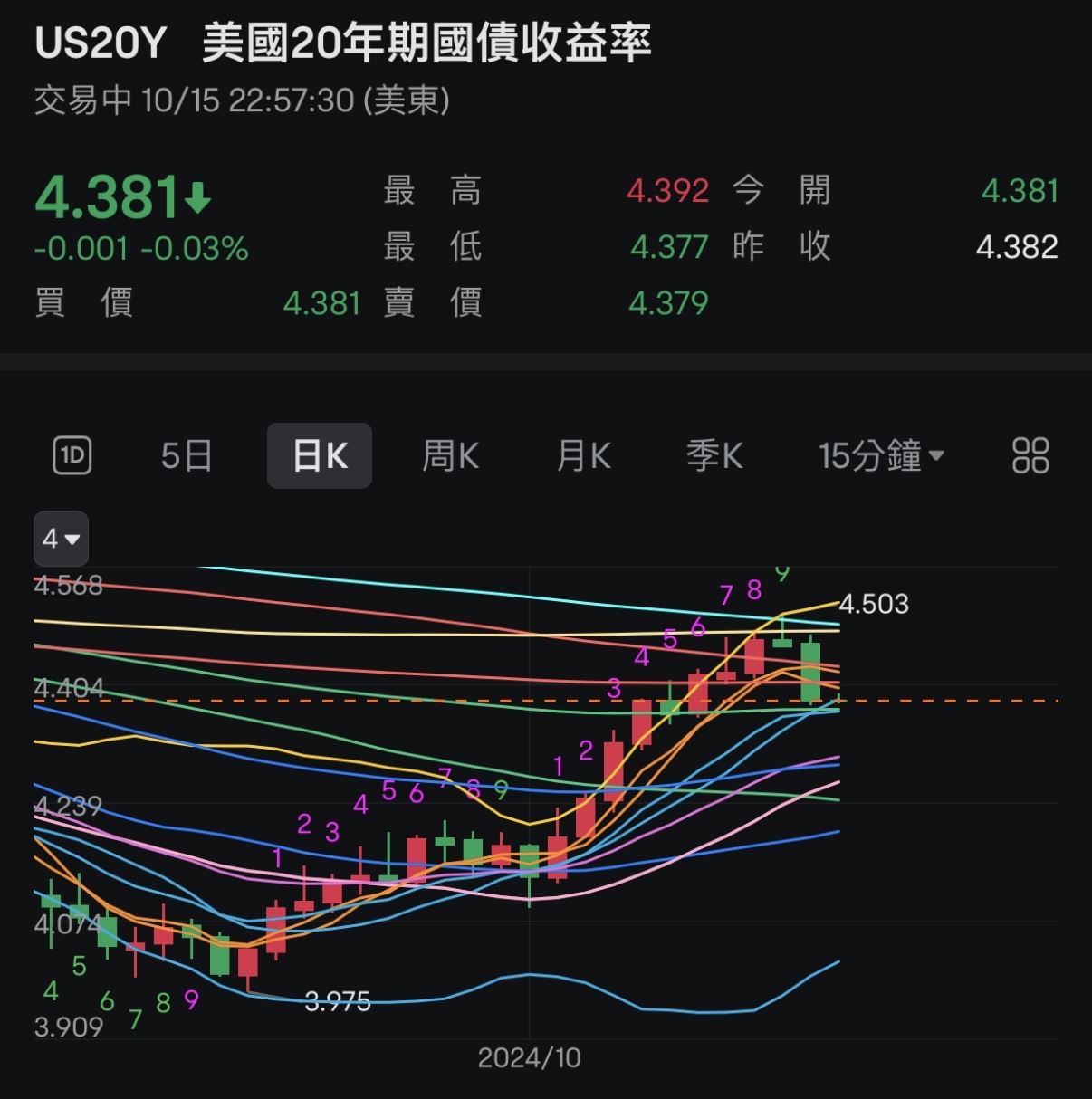Viewport: 1092px width, 1099px height.
Task: Expand the number 4 dropdown above the chart
Action: pos(61,539)
